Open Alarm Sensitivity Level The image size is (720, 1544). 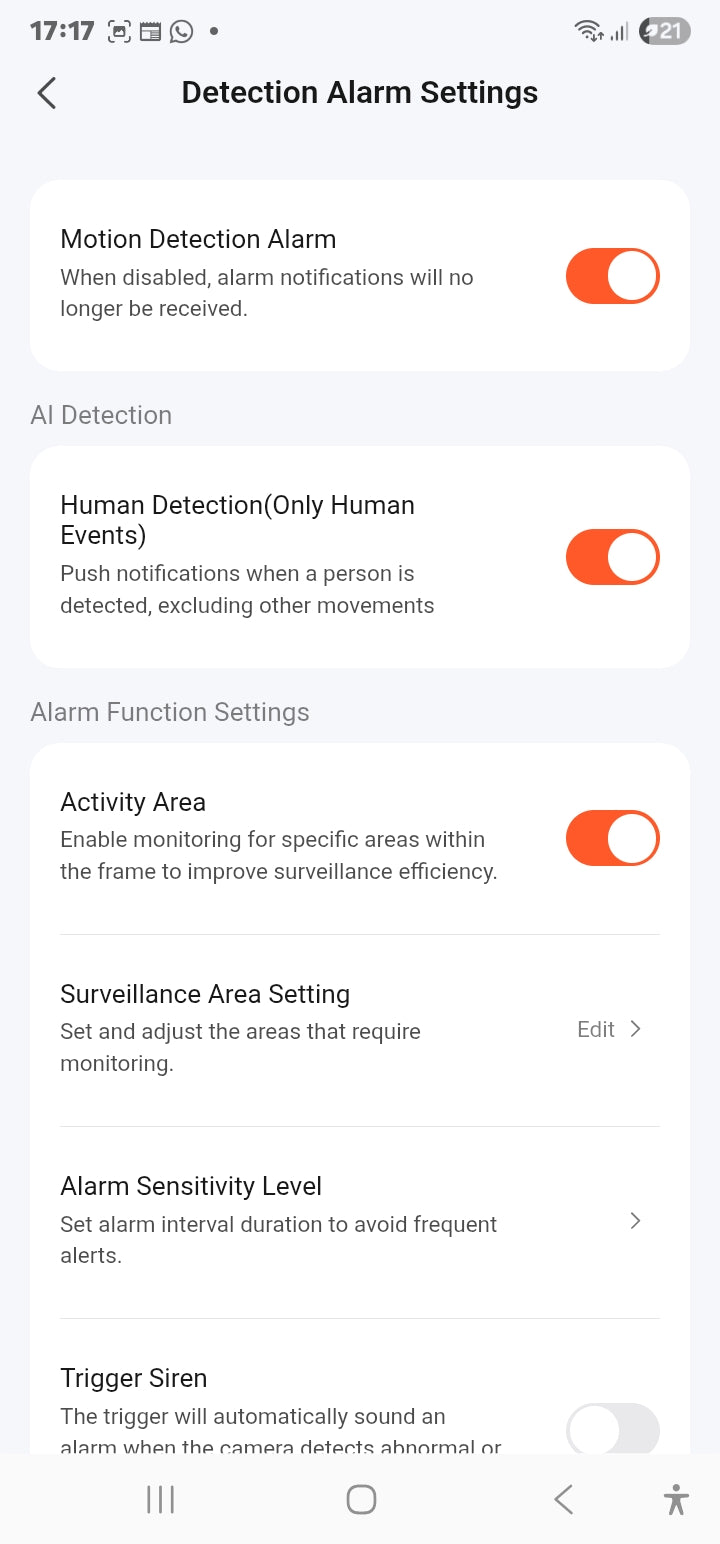tap(360, 1221)
